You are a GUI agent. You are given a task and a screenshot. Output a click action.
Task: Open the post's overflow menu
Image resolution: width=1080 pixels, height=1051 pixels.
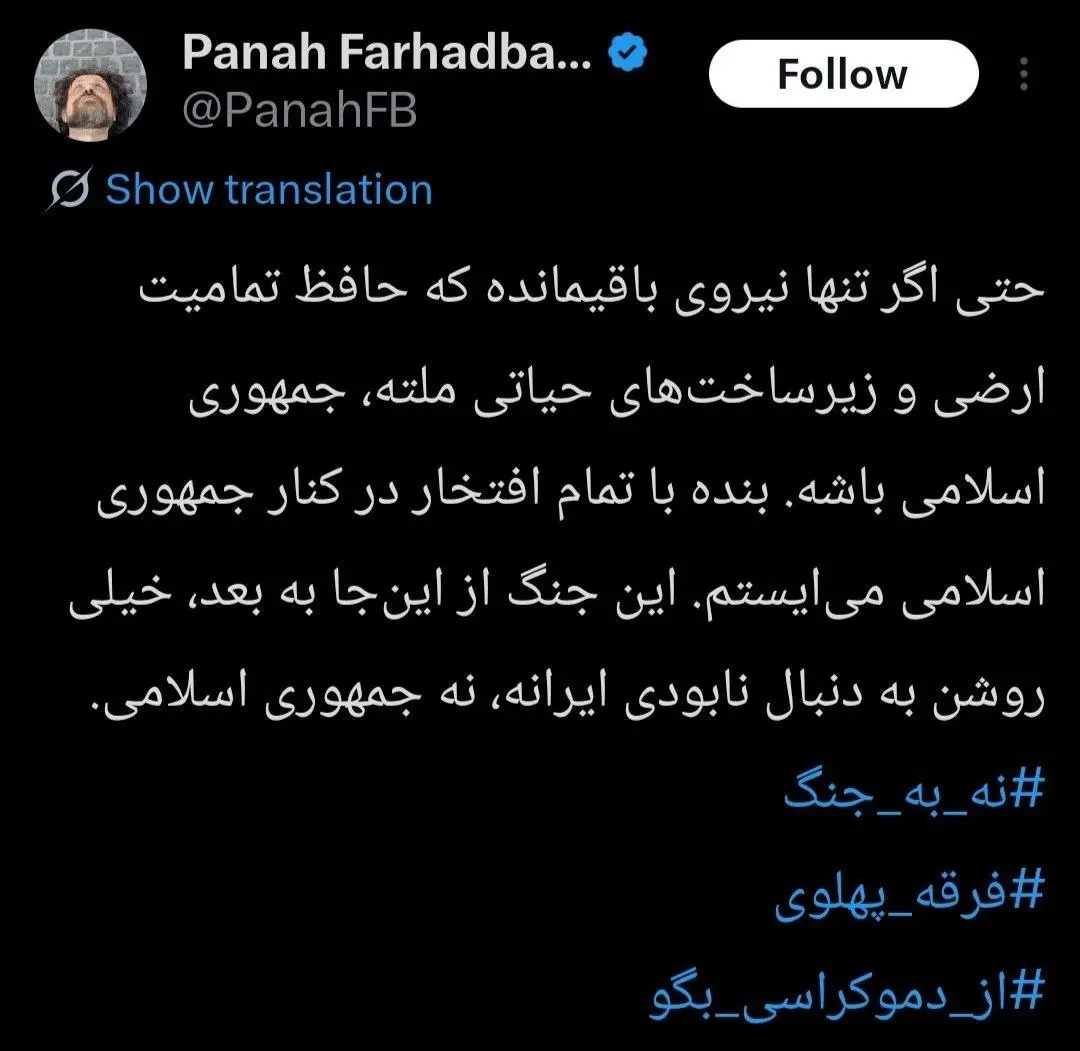pyautogui.click(x=1024, y=74)
